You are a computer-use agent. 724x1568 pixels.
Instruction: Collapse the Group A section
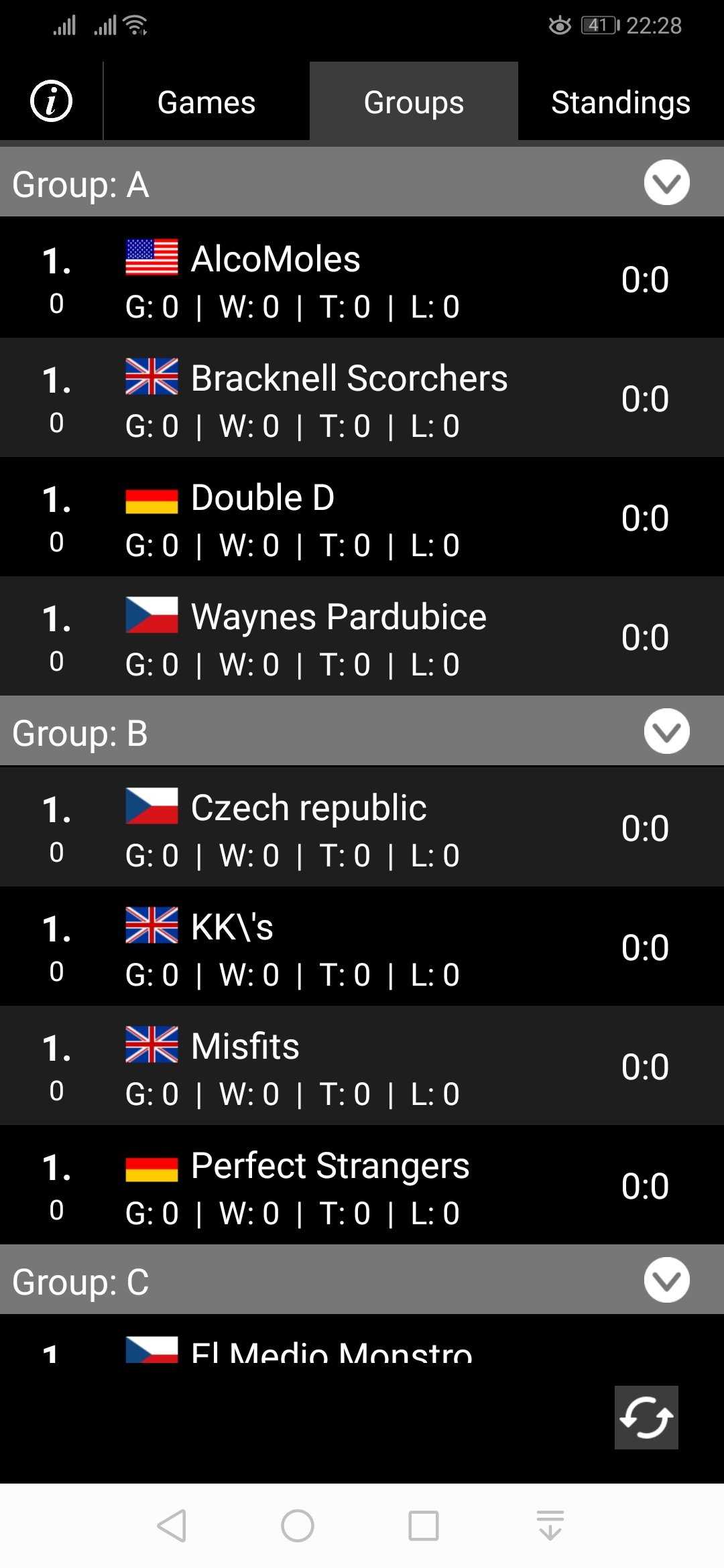[x=666, y=183]
